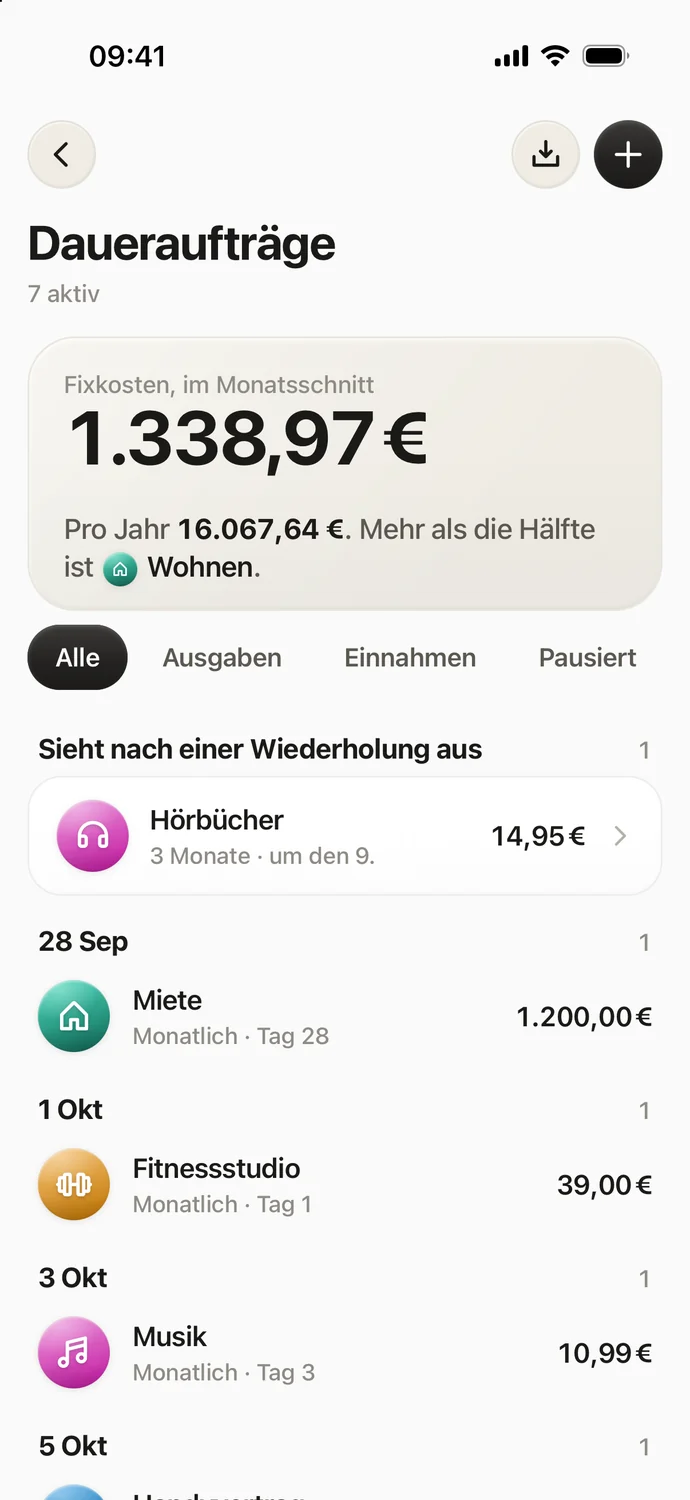Open the Fixkosten summary card
The width and height of the screenshot is (690, 1500).
[x=345, y=474]
